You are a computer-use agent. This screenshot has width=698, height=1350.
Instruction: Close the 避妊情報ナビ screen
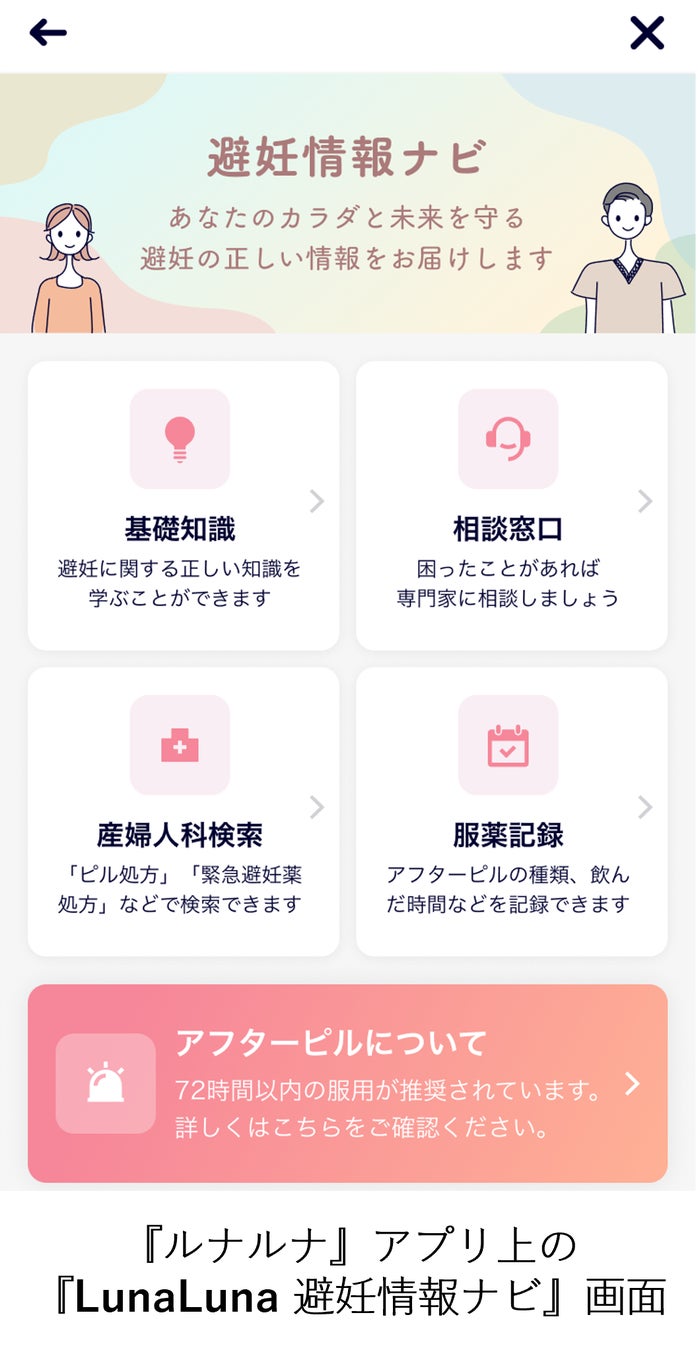tap(647, 33)
